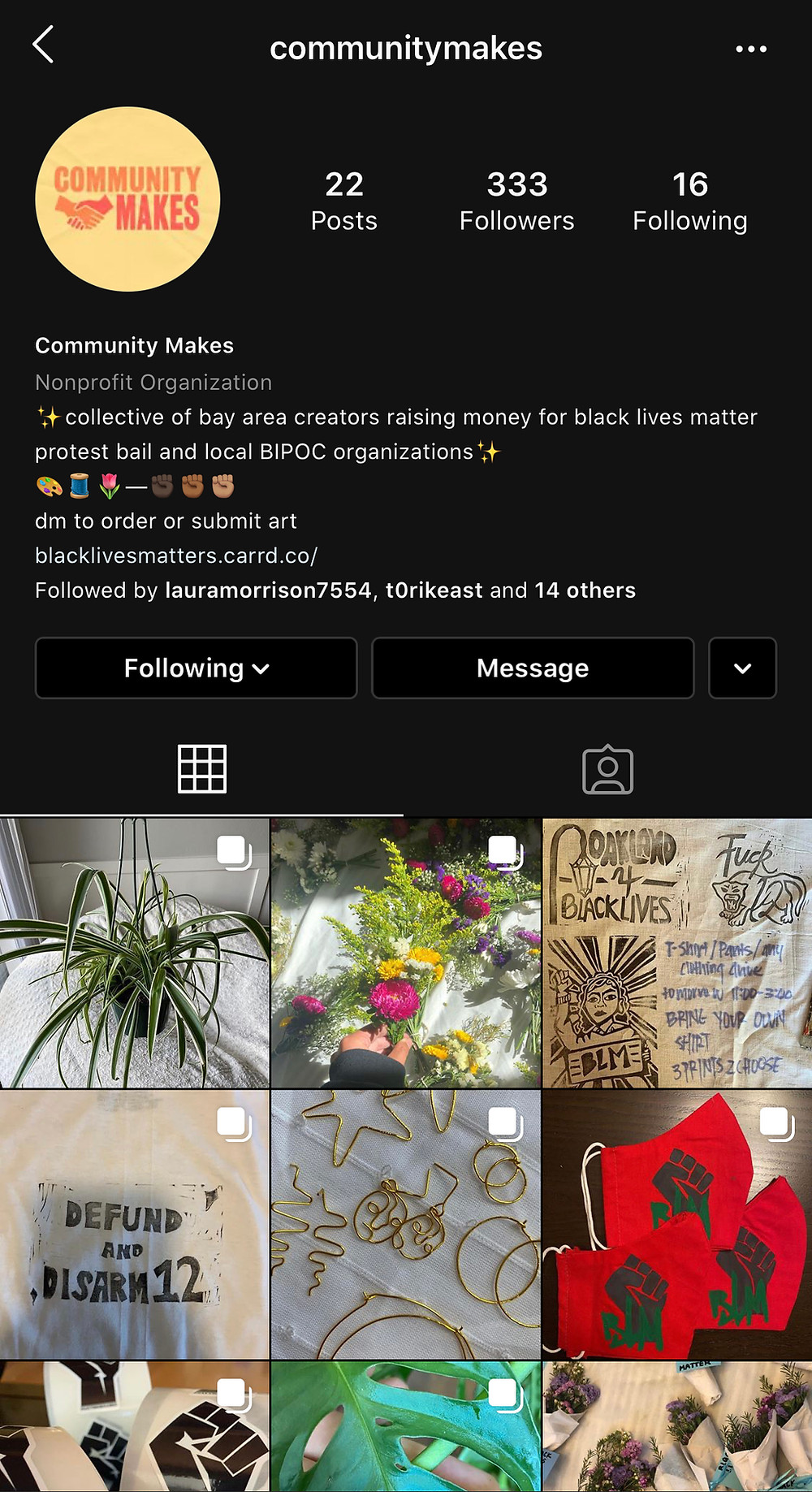Open the flower bouquet post
The height and width of the screenshot is (1492, 812).
[x=405, y=953]
